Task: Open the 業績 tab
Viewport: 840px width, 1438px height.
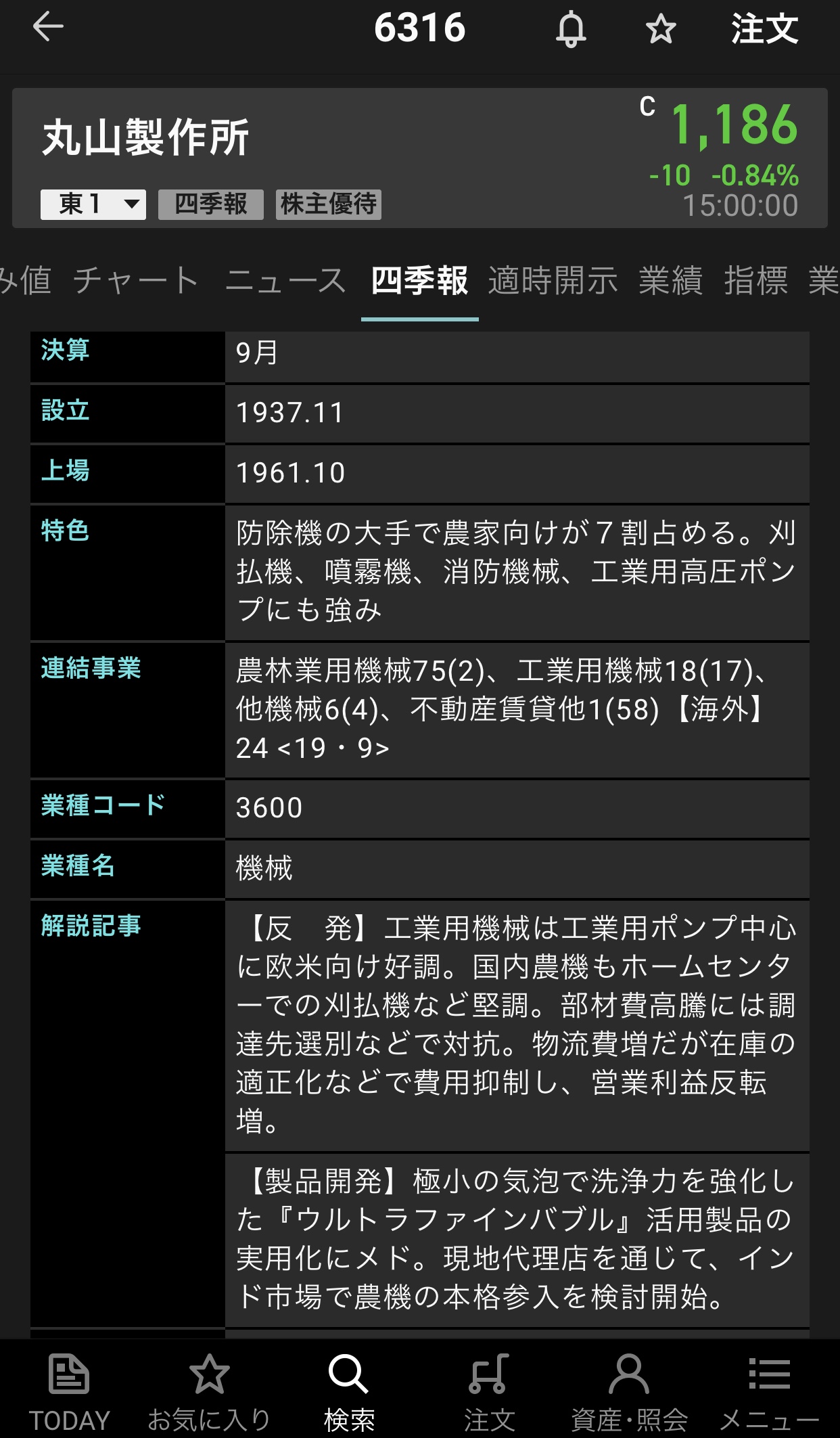Action: coord(670,281)
